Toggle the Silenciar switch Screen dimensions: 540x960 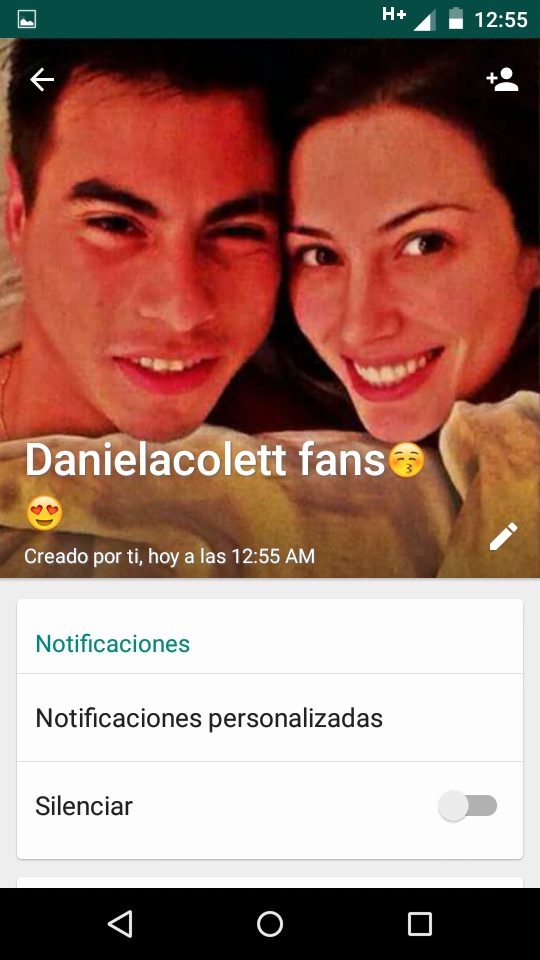click(x=468, y=806)
